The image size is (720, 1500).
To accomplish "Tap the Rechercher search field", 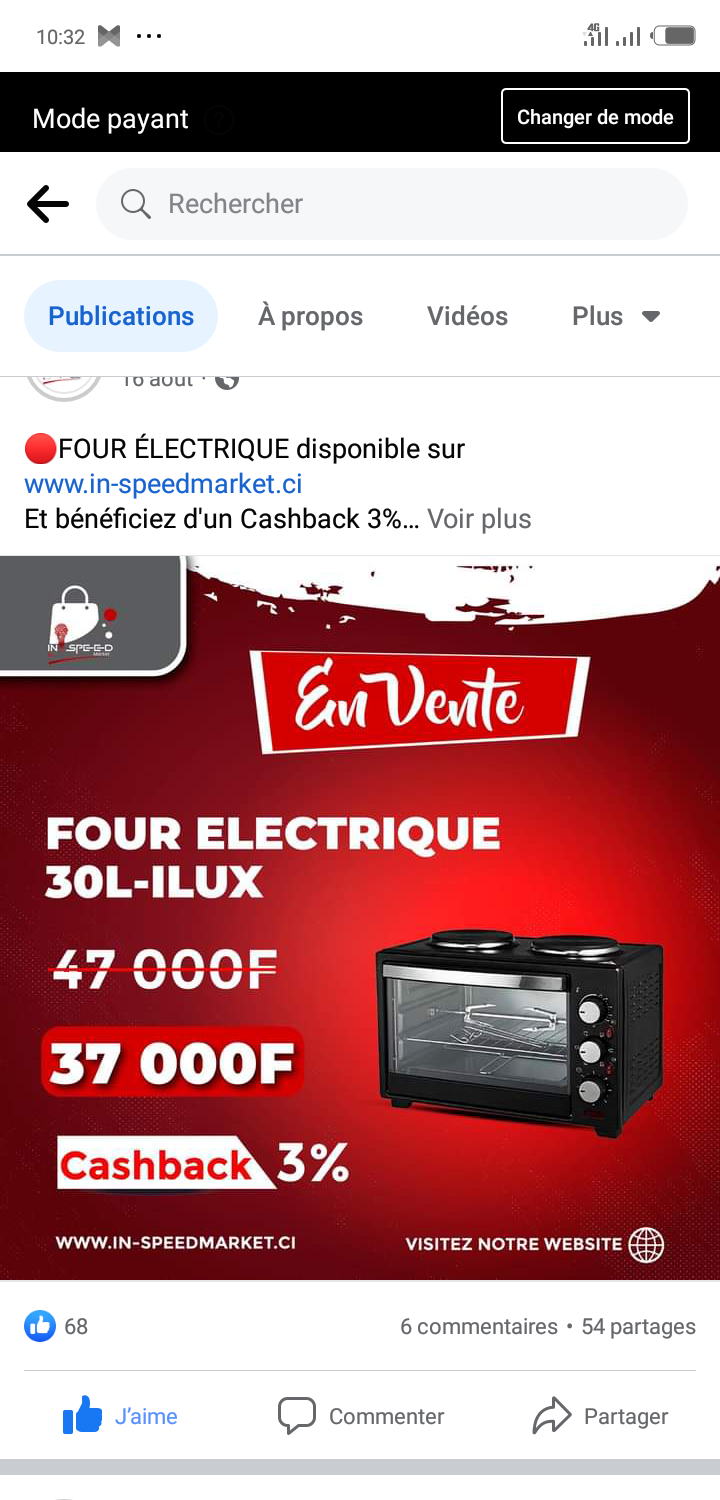I will click(392, 204).
